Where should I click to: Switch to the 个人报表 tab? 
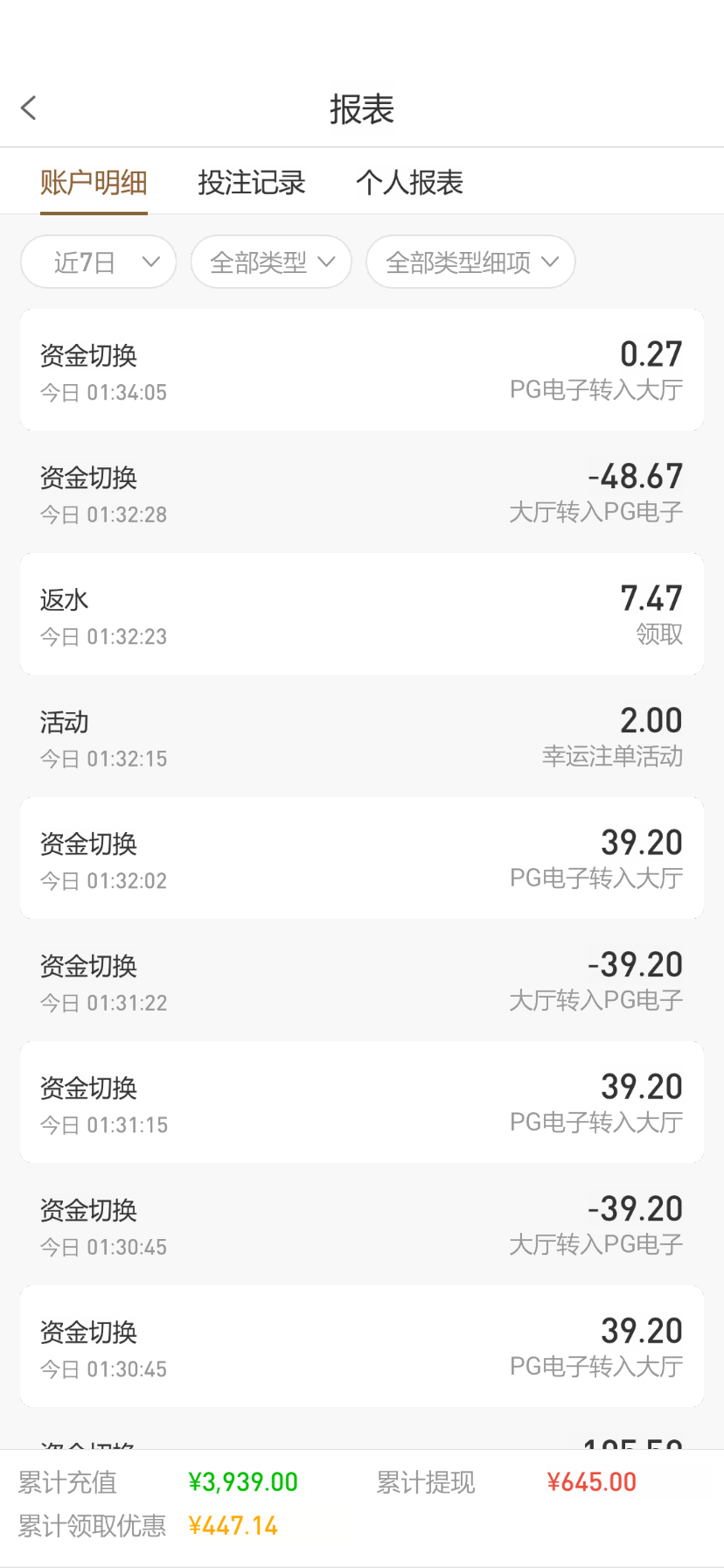tap(409, 182)
